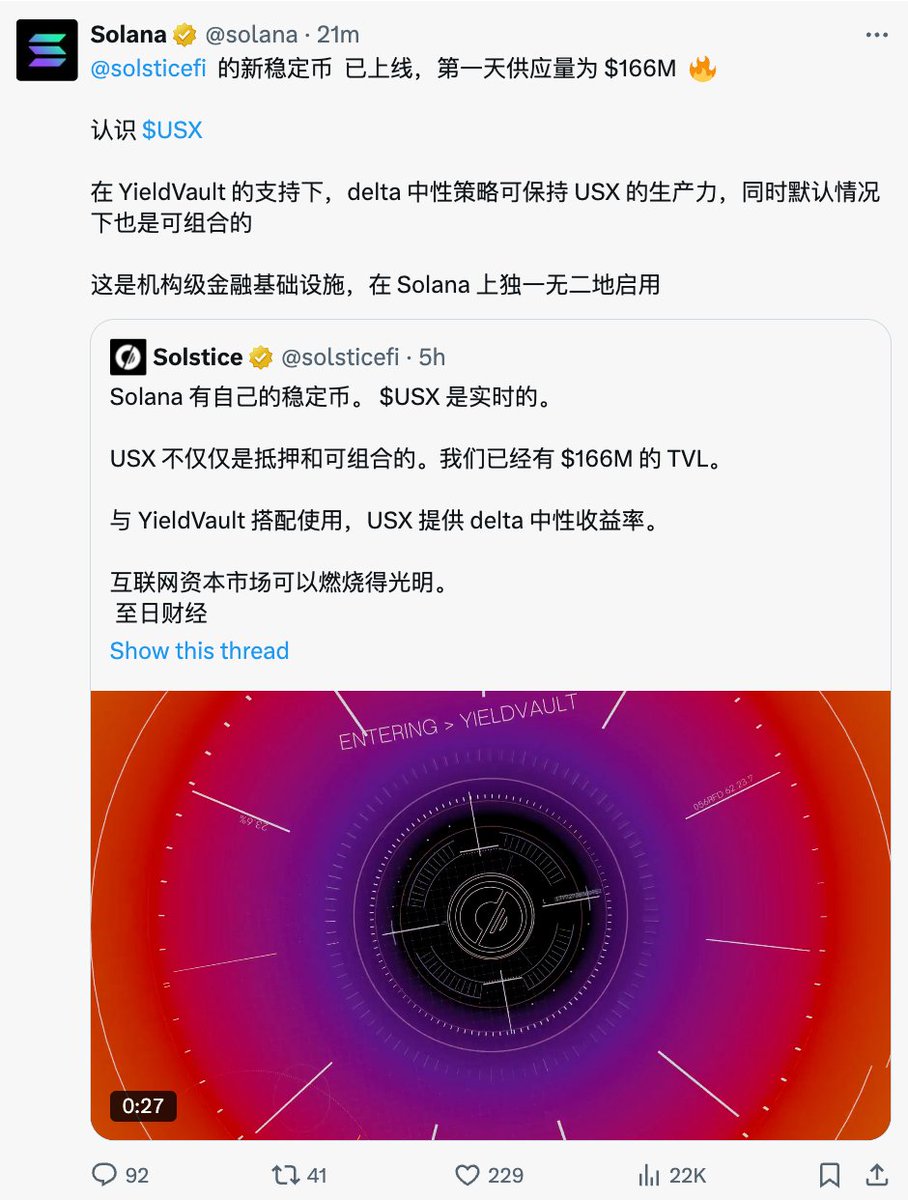Open Solana's profile avatar
Image resolution: width=908 pixels, height=1200 pixels.
click(47, 50)
